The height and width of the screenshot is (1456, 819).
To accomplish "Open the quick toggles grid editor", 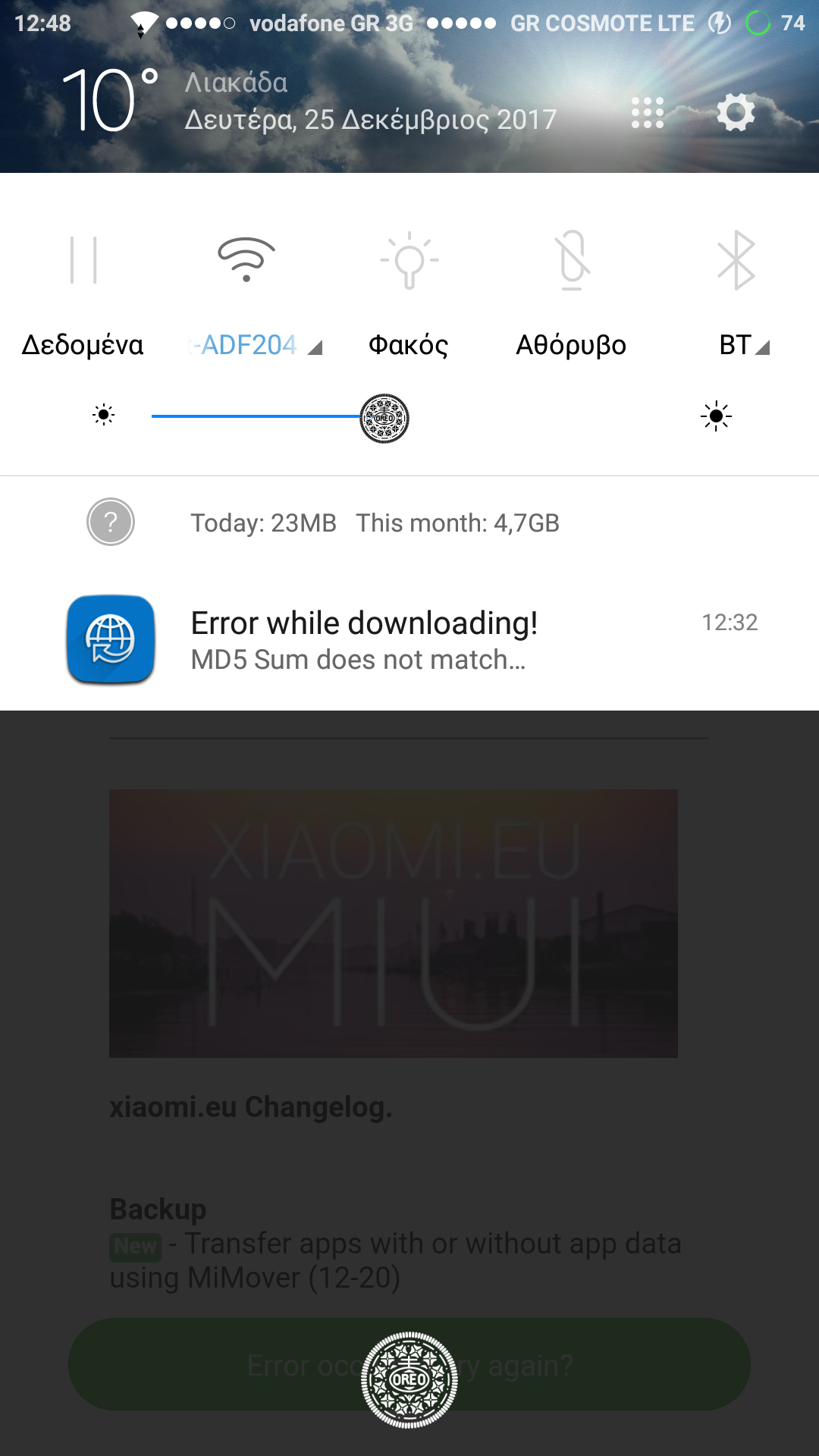I will tap(648, 113).
